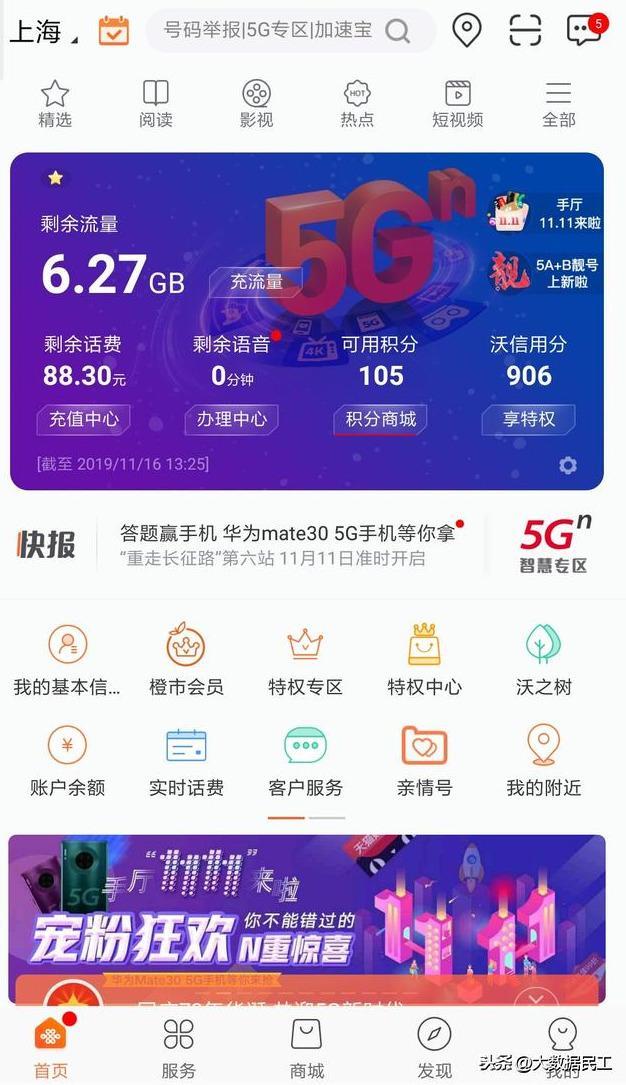Switch to the 服务 bottom tab
Screen dimensions: 626x1085
tap(179, 1047)
